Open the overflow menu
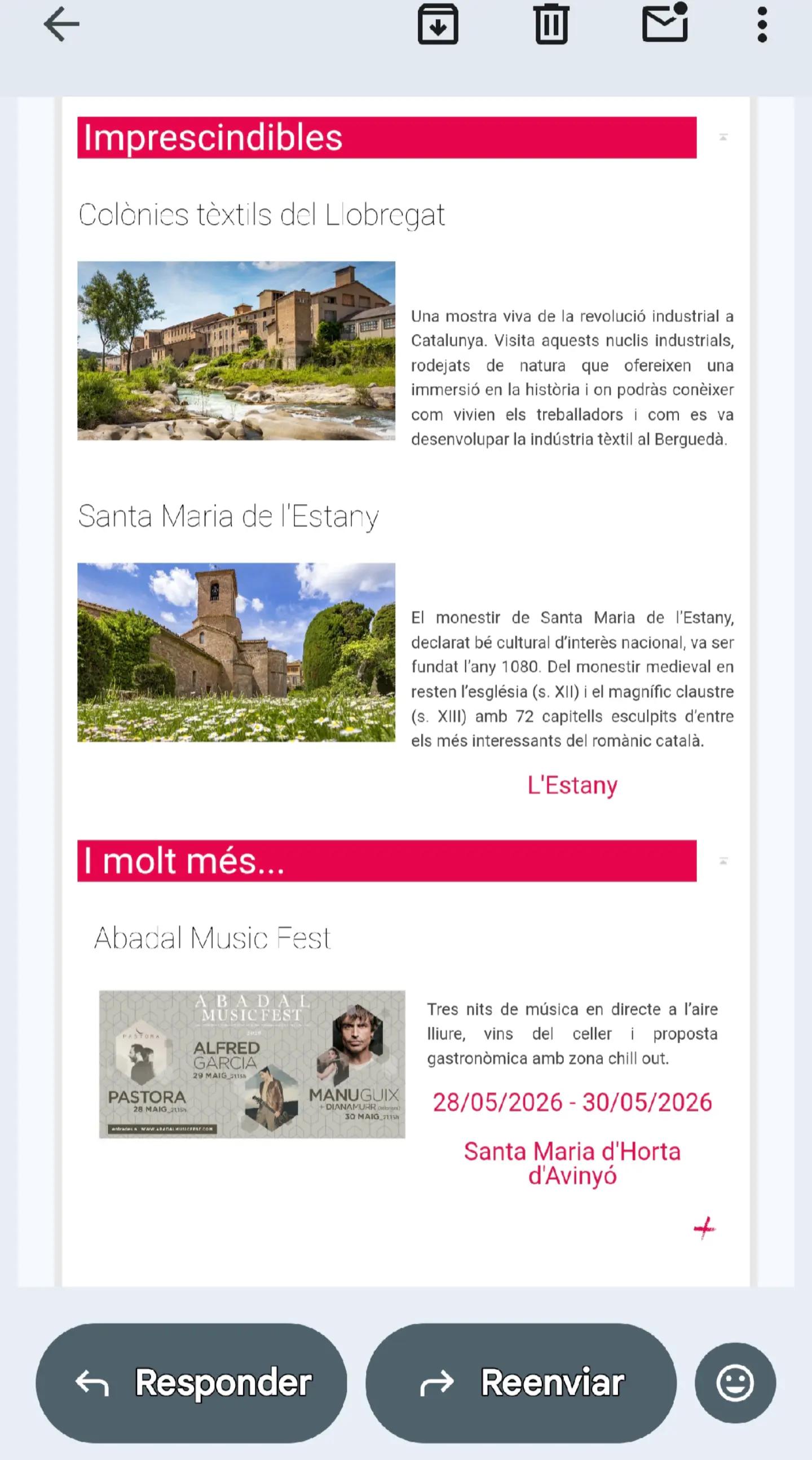 coord(762,24)
